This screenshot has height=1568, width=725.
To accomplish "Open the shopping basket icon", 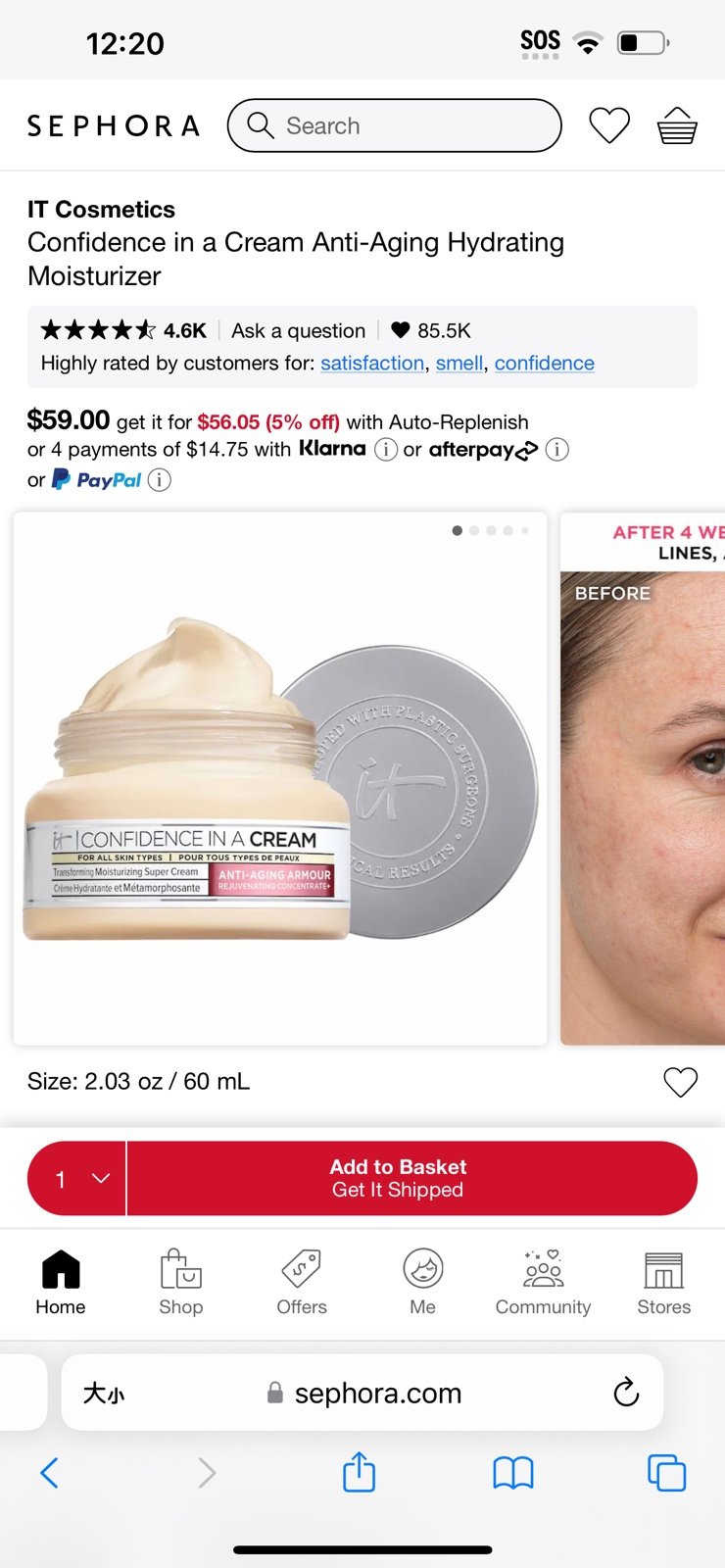I will pos(677,125).
